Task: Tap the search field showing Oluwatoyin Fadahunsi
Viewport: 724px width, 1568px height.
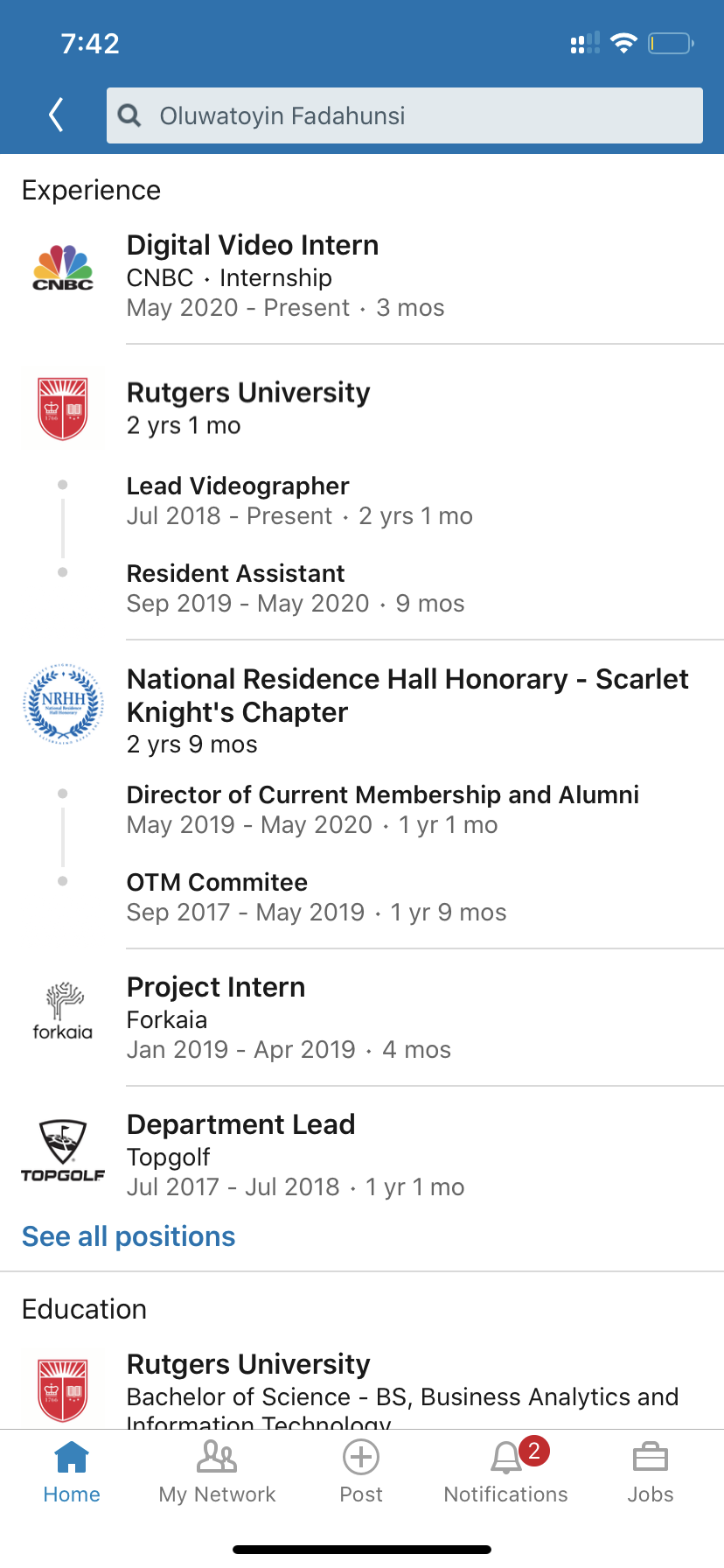Action: click(404, 115)
